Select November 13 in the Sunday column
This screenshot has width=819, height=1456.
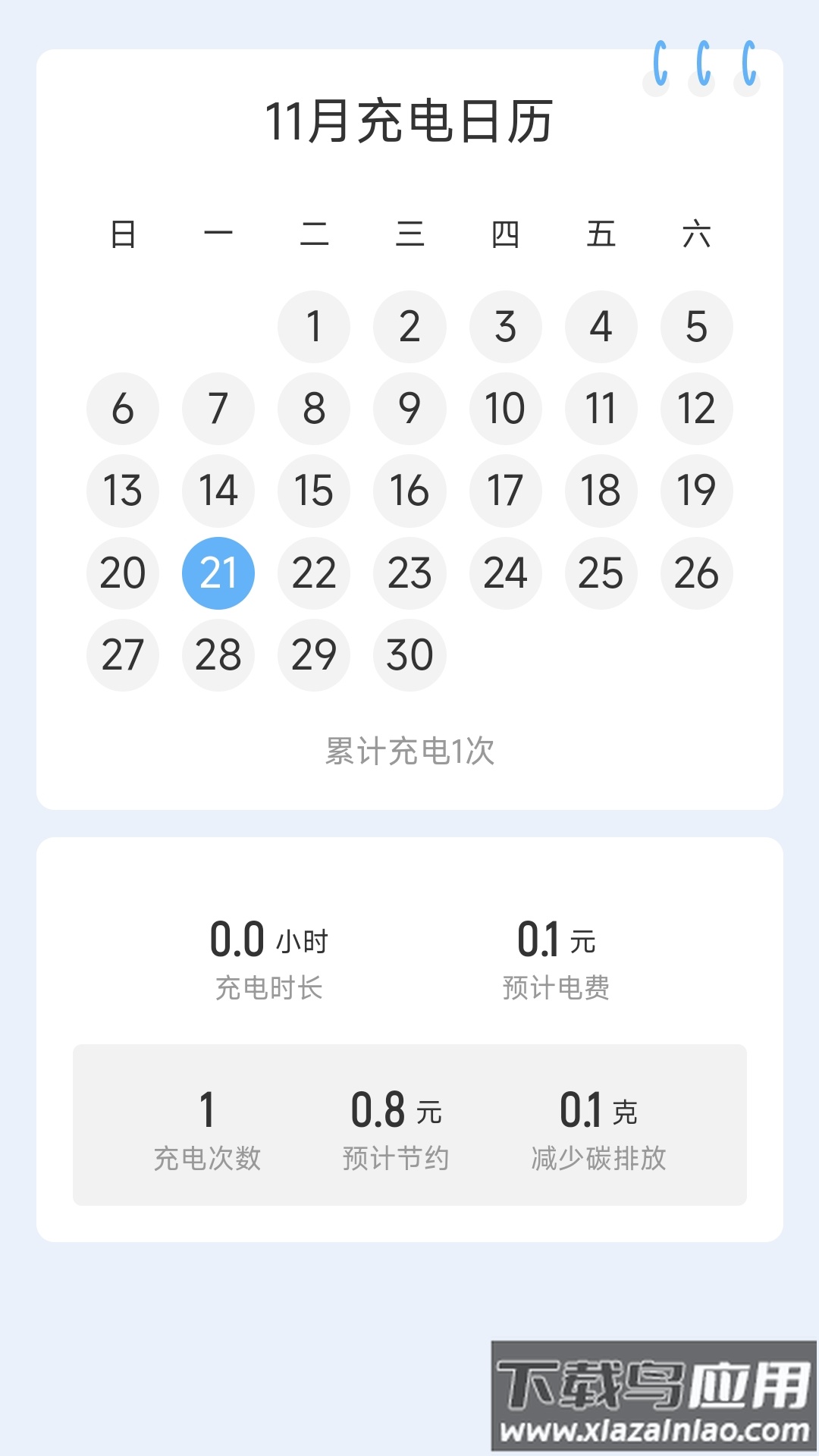(123, 491)
